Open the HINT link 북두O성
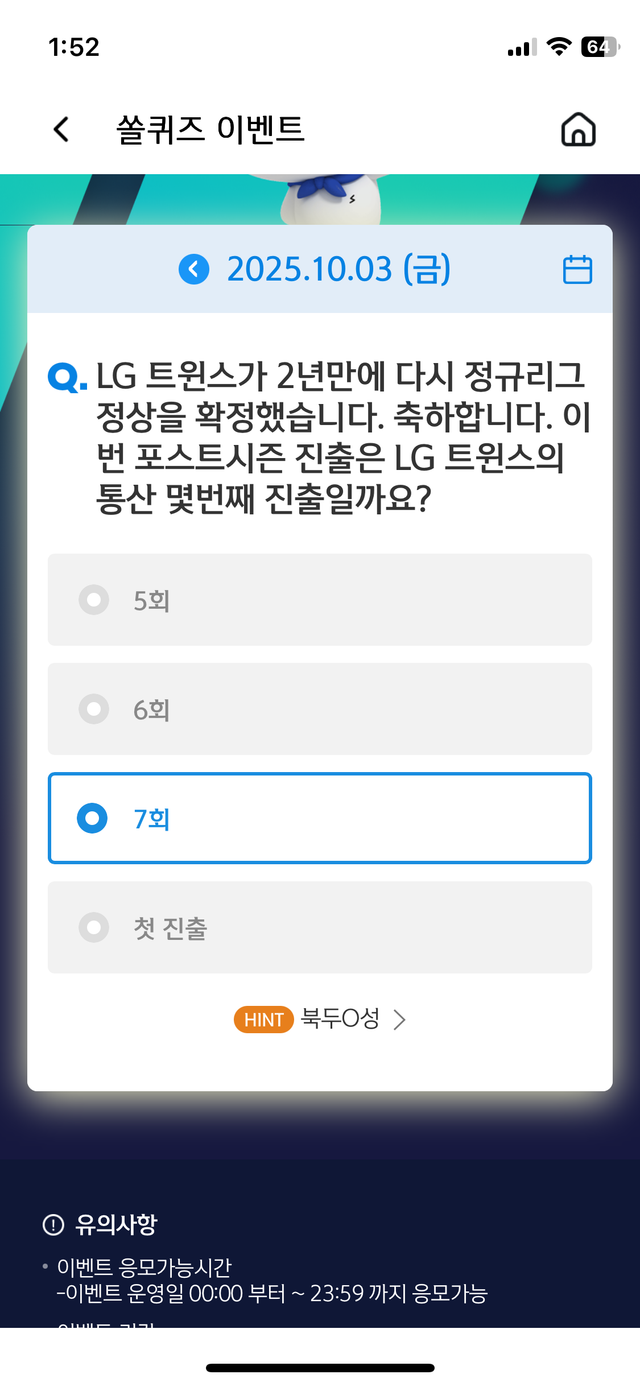 [x=320, y=1020]
